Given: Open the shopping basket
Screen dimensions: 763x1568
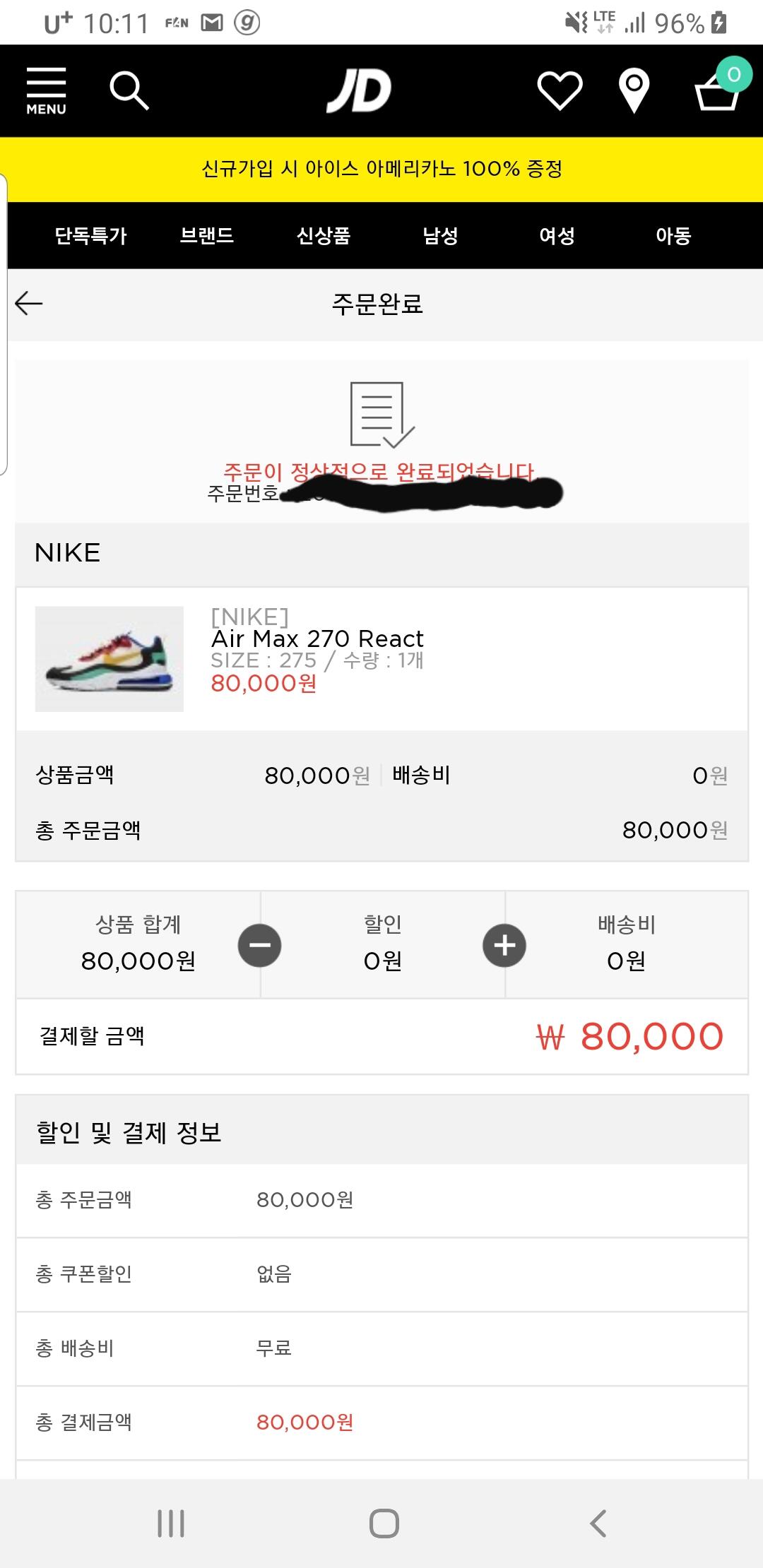Looking at the screenshot, I should click(x=718, y=90).
